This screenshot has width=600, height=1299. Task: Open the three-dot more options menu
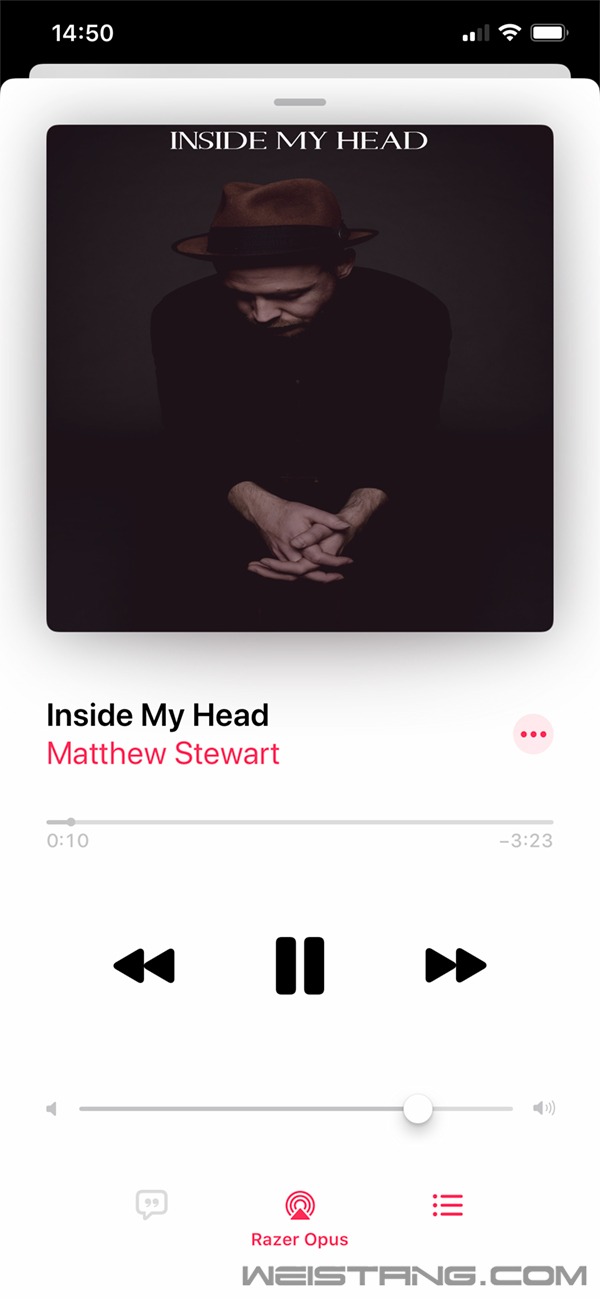[x=533, y=734]
